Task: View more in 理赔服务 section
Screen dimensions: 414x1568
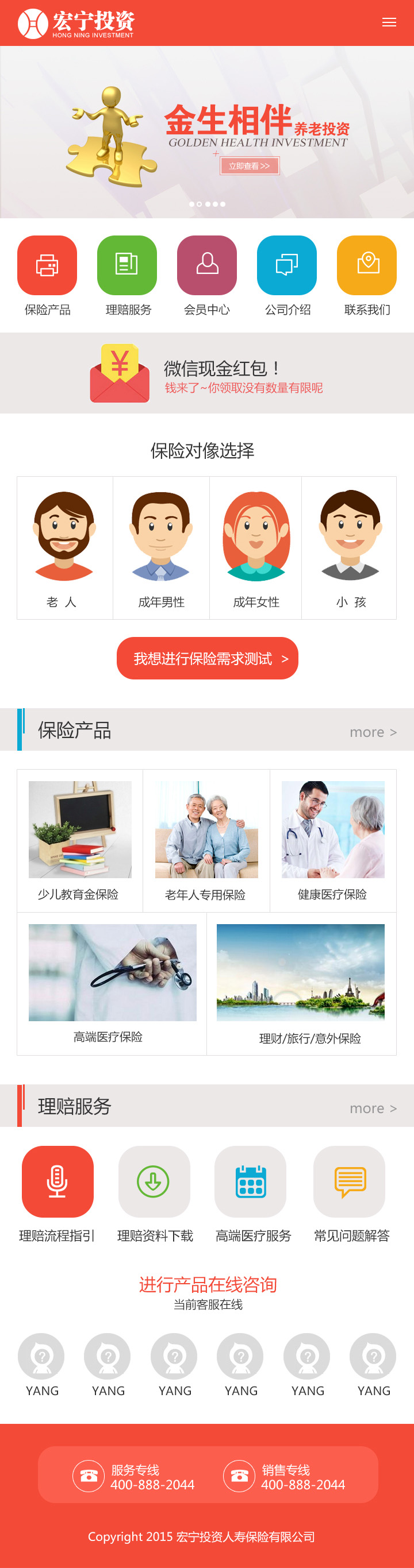Action: point(373,1108)
